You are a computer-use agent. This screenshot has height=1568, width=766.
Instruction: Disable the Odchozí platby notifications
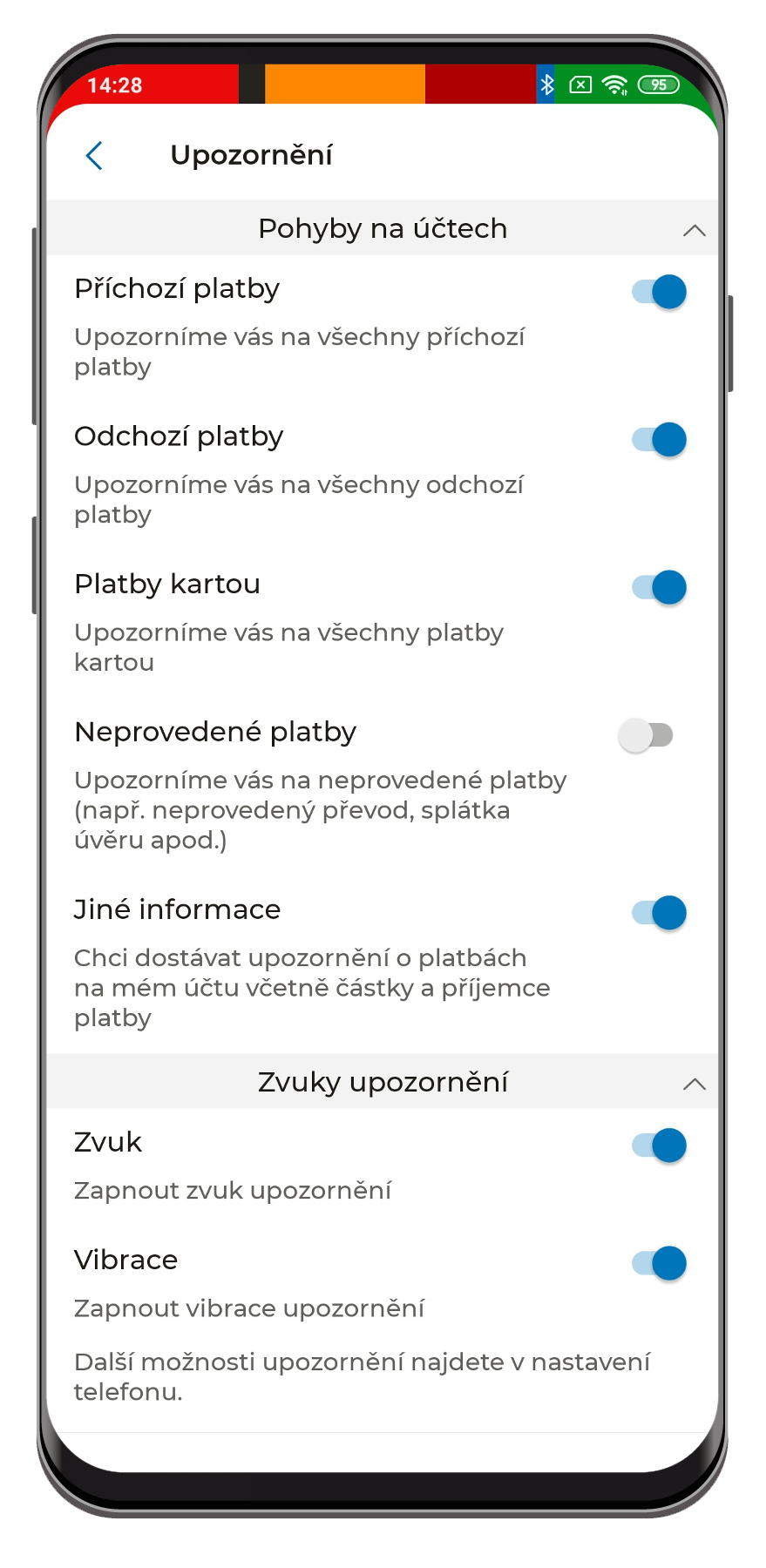[x=659, y=440]
